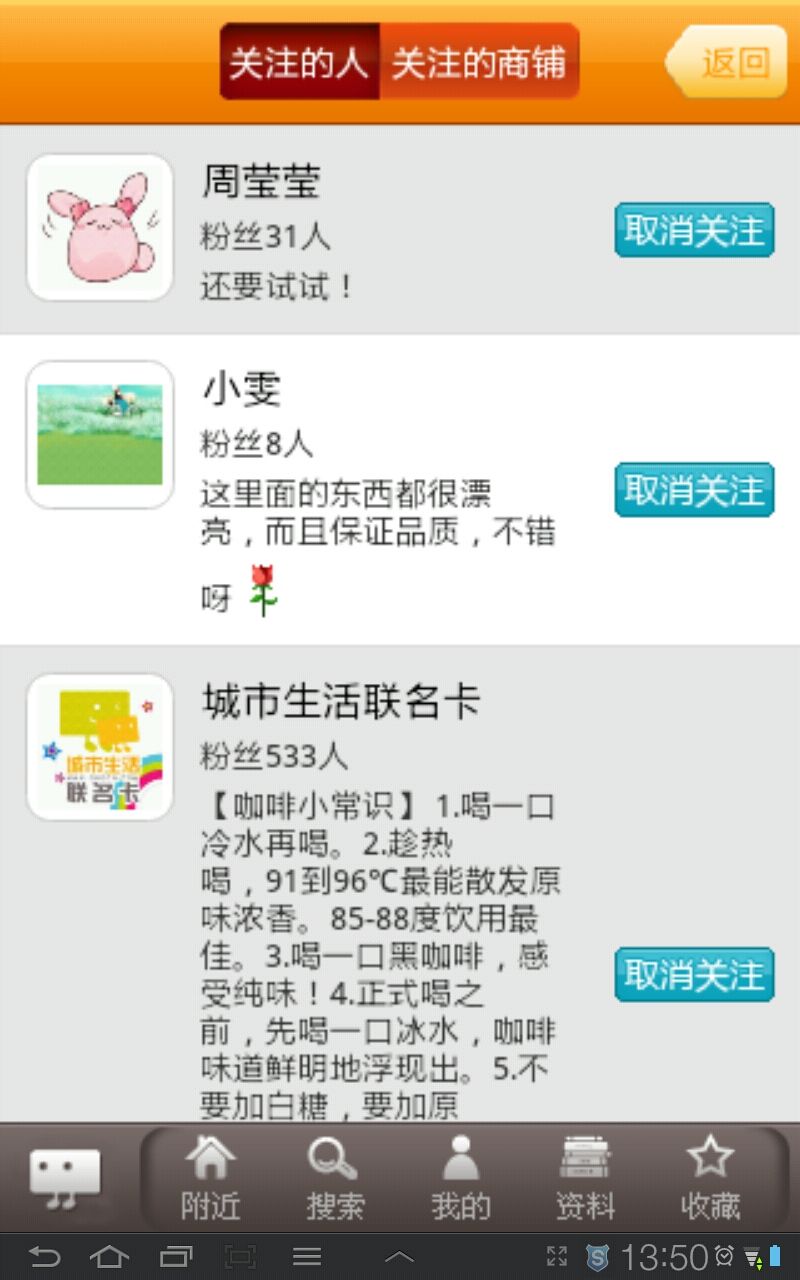Screen dimensions: 800x1280
Task: Switch to the 我的 tab
Action: (460, 1180)
